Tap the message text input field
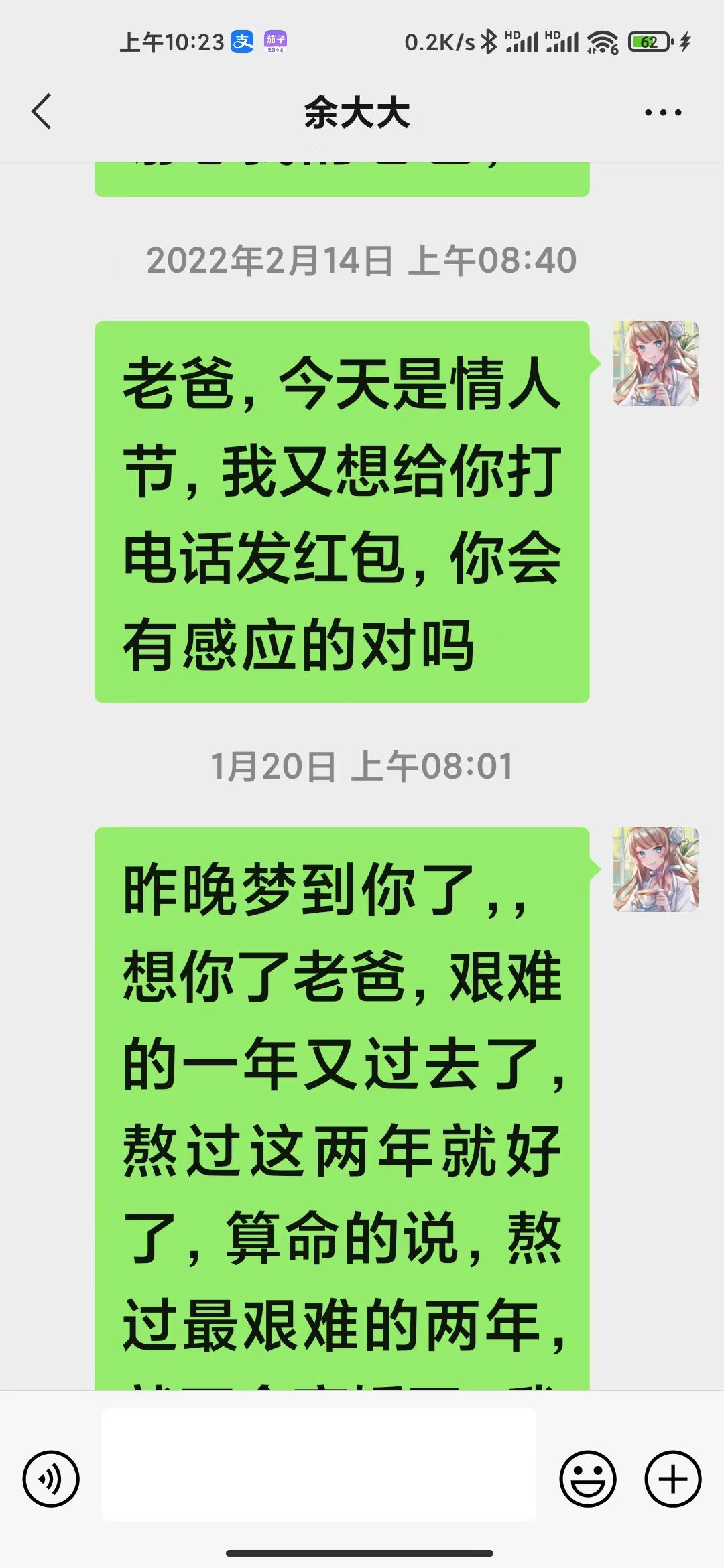724x1568 pixels. 319,1464
